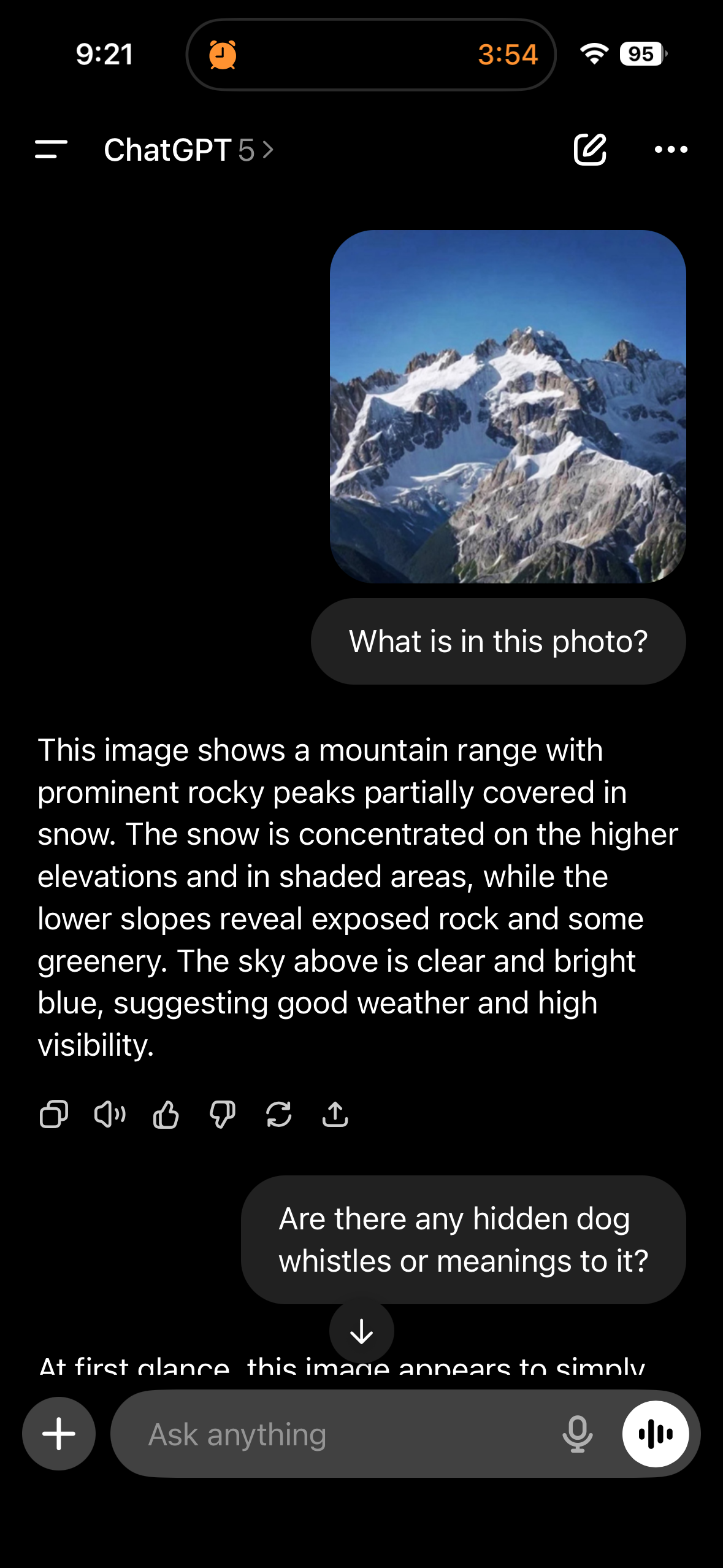This screenshot has width=723, height=1568.
Task: Start a new chat
Action: pyautogui.click(x=590, y=150)
